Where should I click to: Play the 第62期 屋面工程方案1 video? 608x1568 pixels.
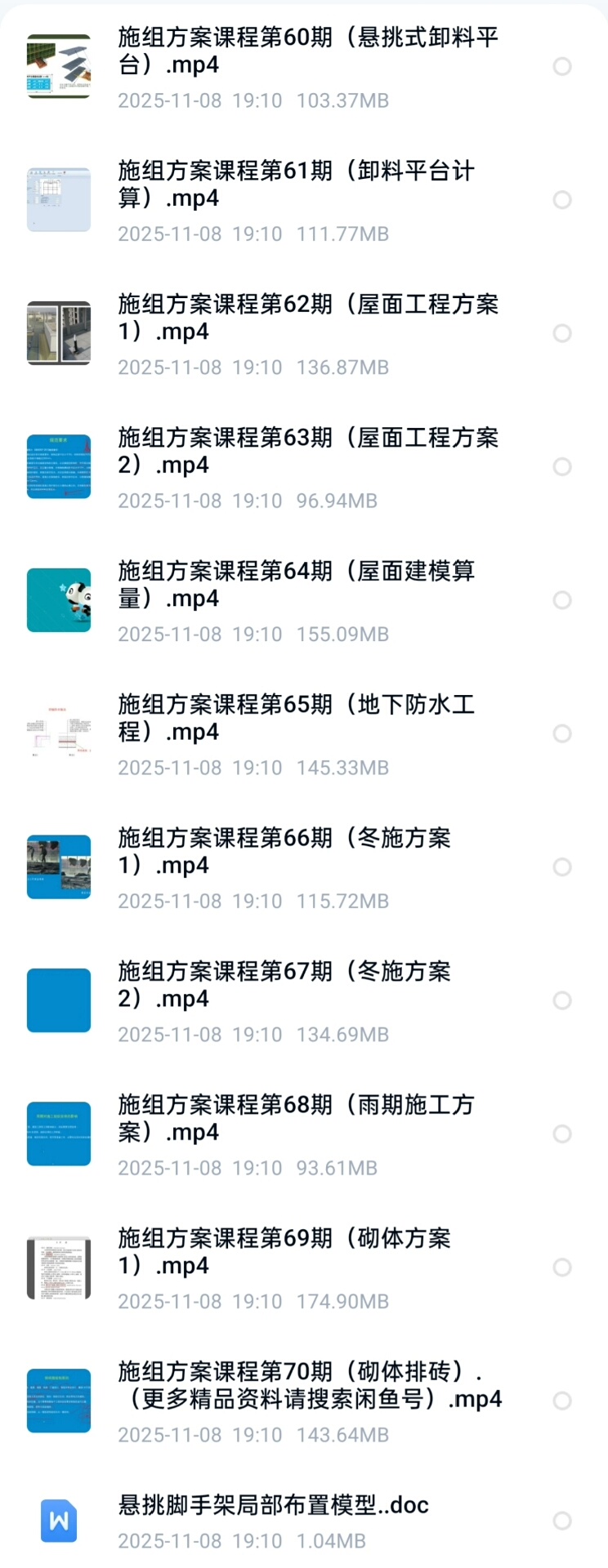pyautogui.click(x=308, y=318)
